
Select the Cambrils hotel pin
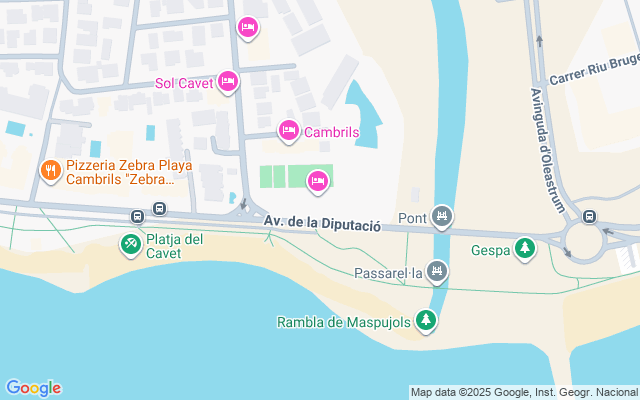click(x=289, y=129)
